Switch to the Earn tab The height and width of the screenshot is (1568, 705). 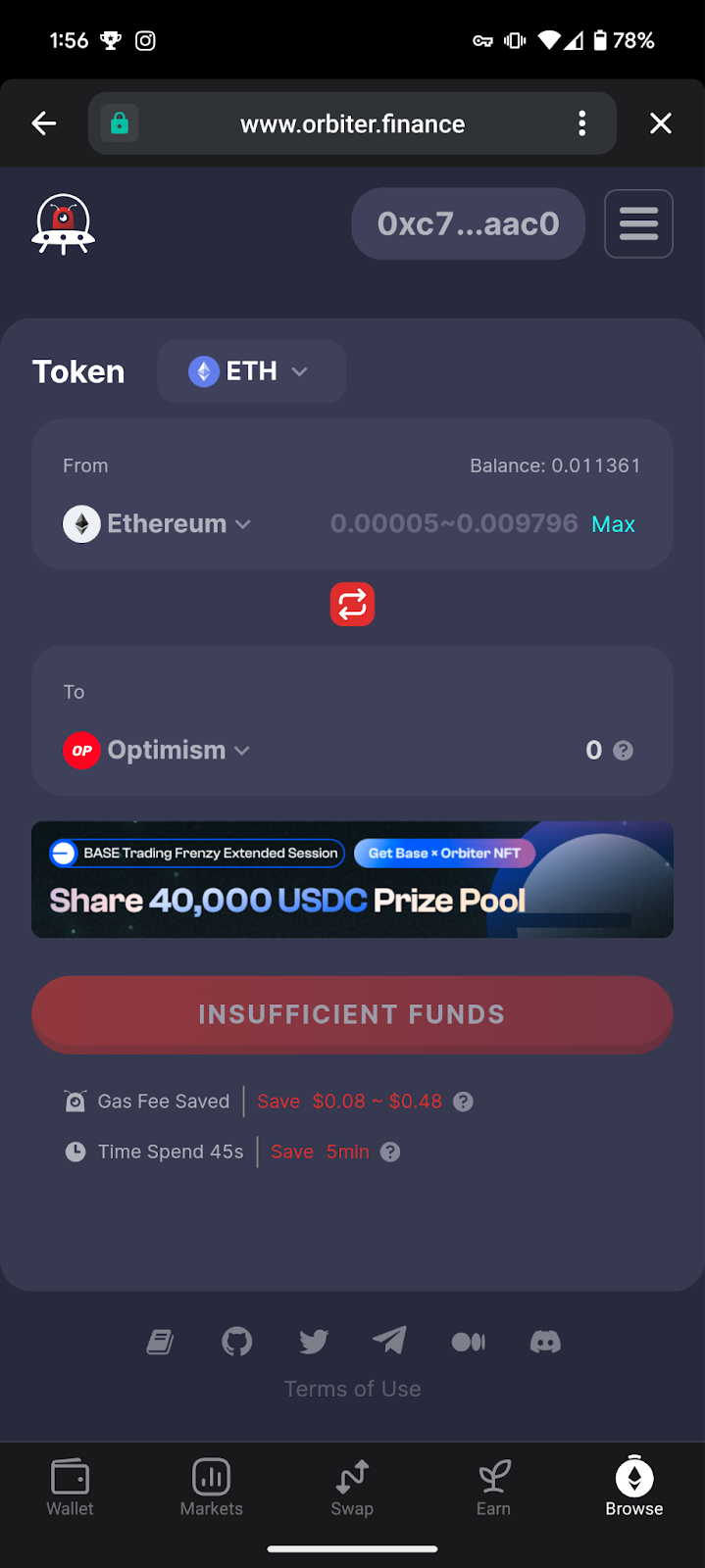[493, 1488]
